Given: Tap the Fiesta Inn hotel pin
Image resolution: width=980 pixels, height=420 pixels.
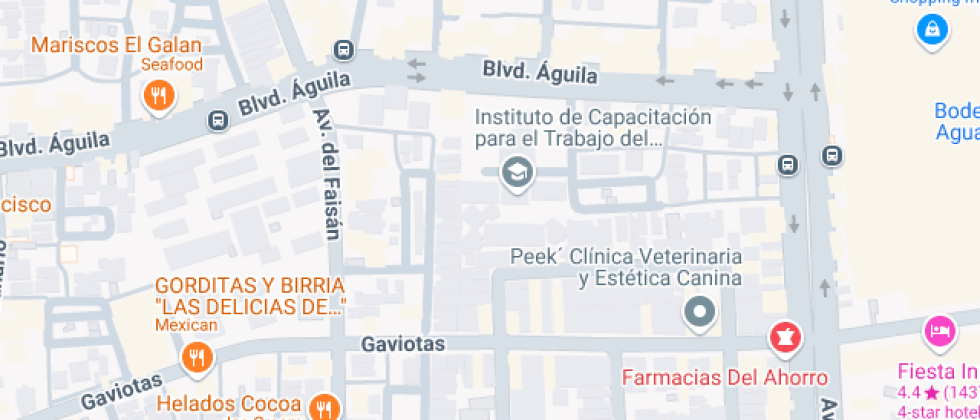Looking at the screenshot, I should [x=938, y=330].
